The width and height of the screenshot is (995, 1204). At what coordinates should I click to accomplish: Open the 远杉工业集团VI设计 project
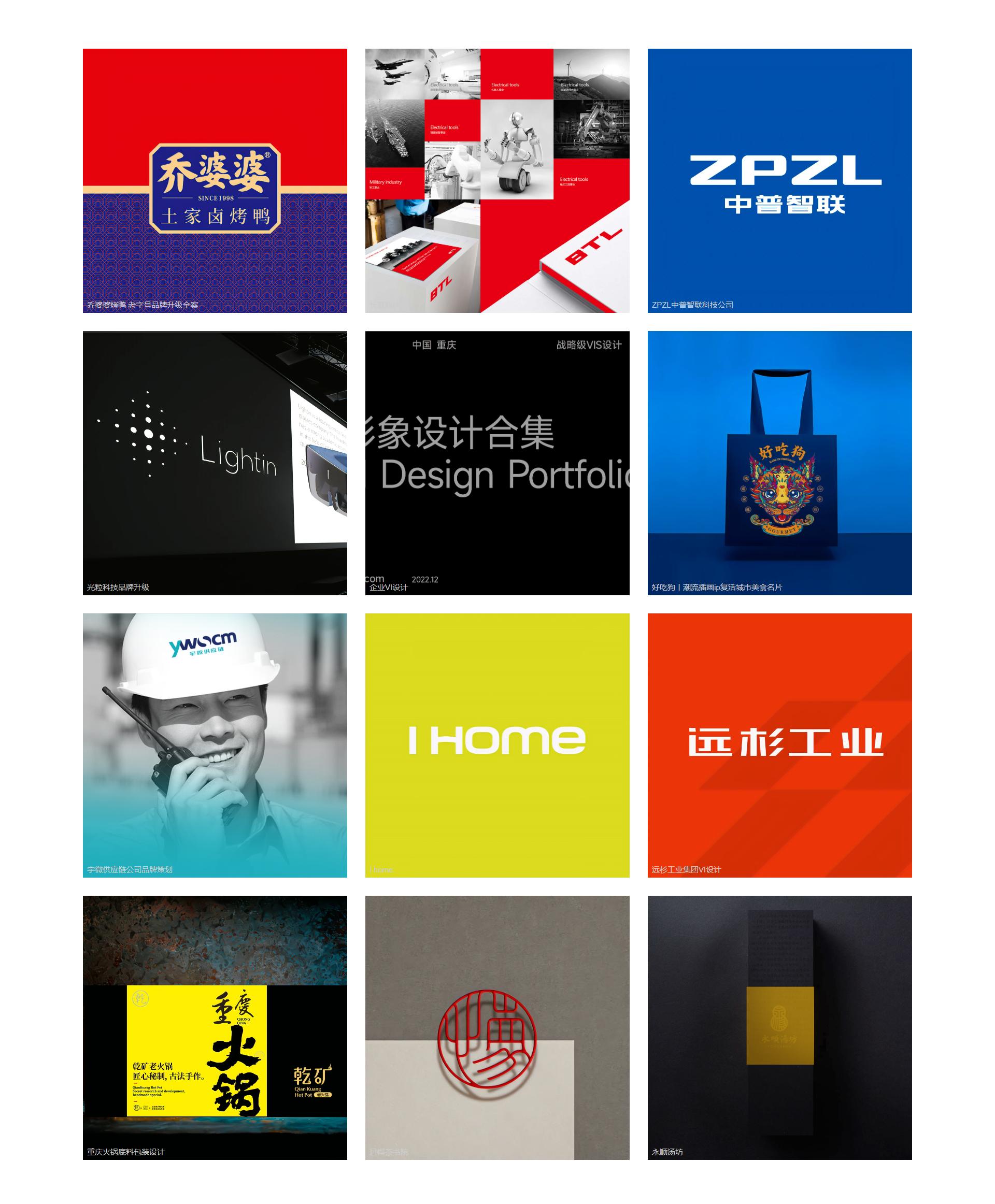click(779, 745)
